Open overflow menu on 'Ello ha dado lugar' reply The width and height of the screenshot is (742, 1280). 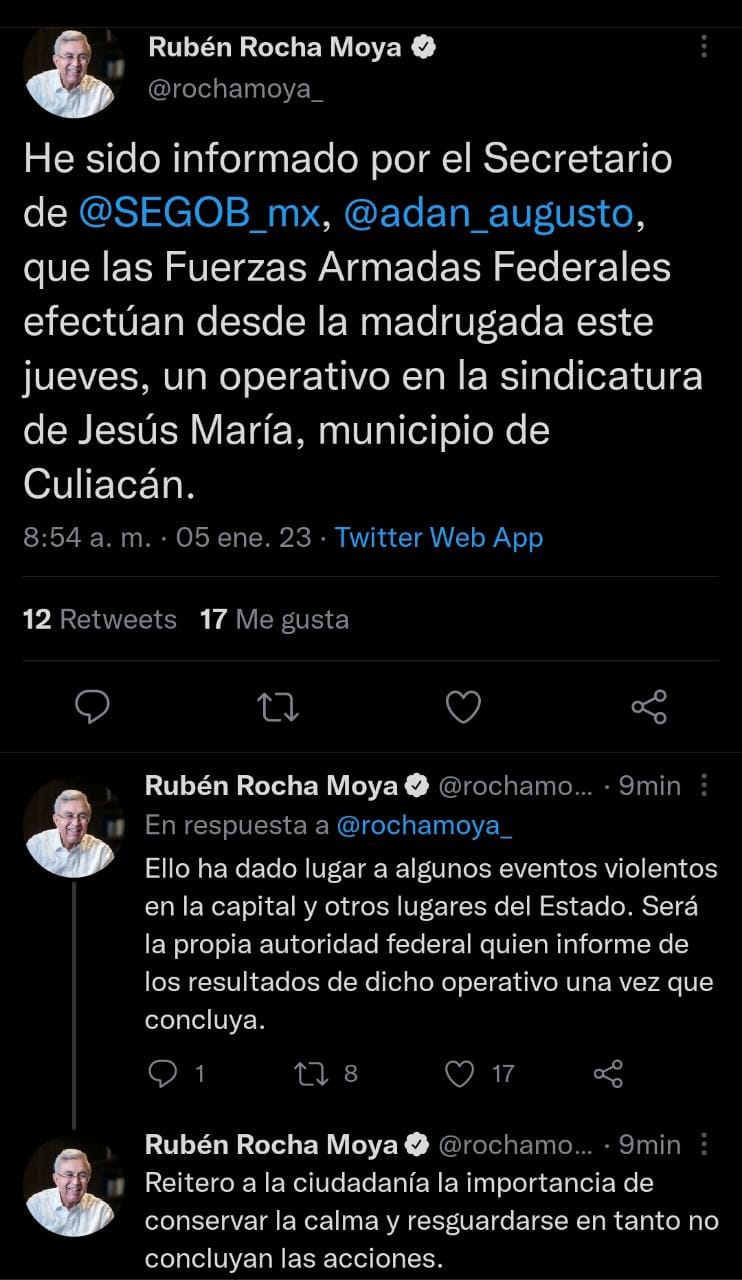tap(704, 786)
